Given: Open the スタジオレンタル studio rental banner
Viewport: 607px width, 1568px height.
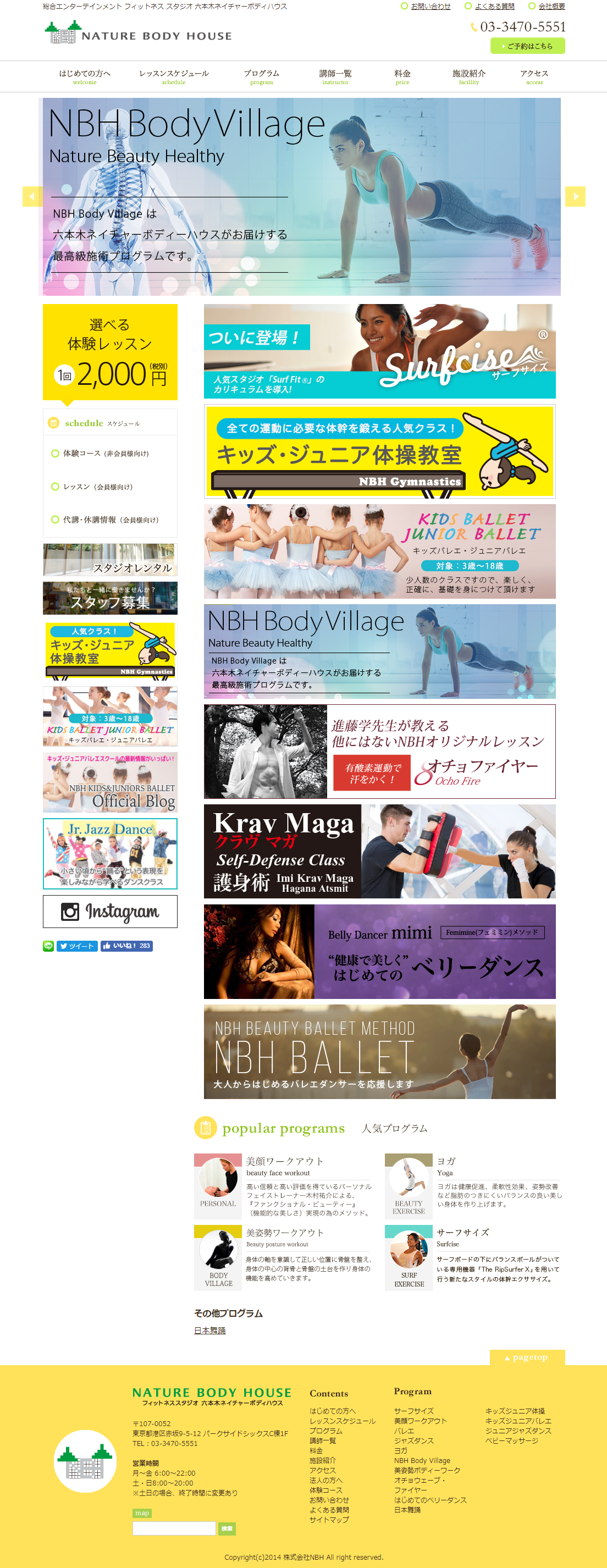Looking at the screenshot, I should 110,559.
